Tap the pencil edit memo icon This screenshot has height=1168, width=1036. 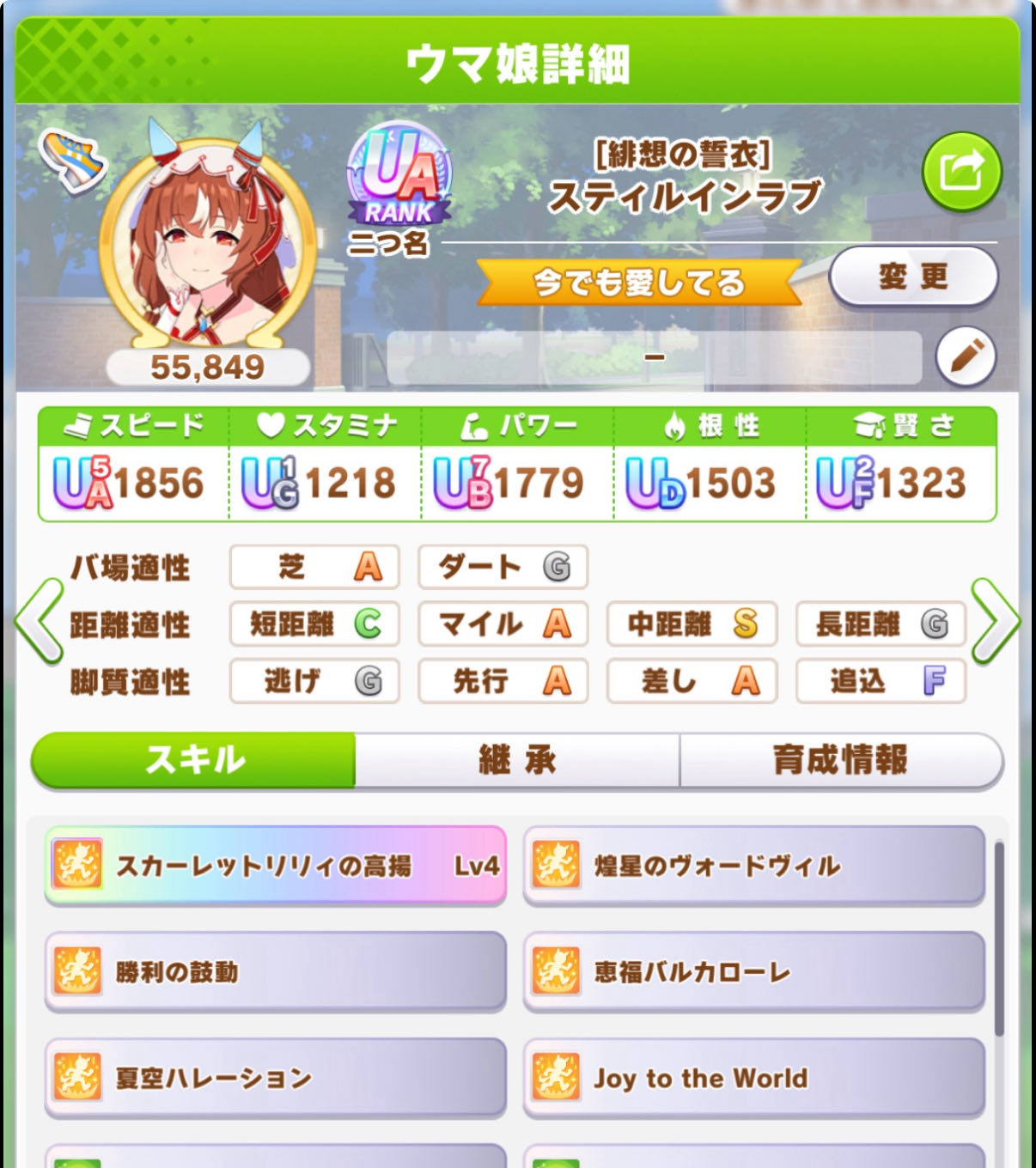[966, 356]
